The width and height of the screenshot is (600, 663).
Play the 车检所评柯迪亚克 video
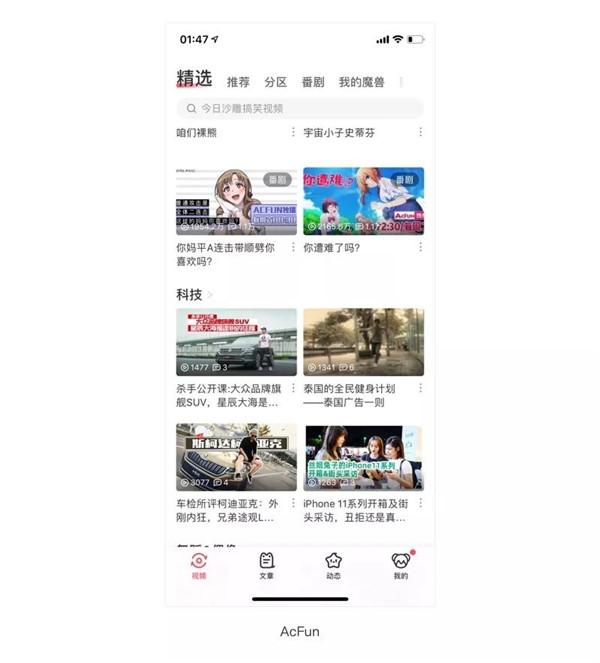pyautogui.click(x=236, y=457)
